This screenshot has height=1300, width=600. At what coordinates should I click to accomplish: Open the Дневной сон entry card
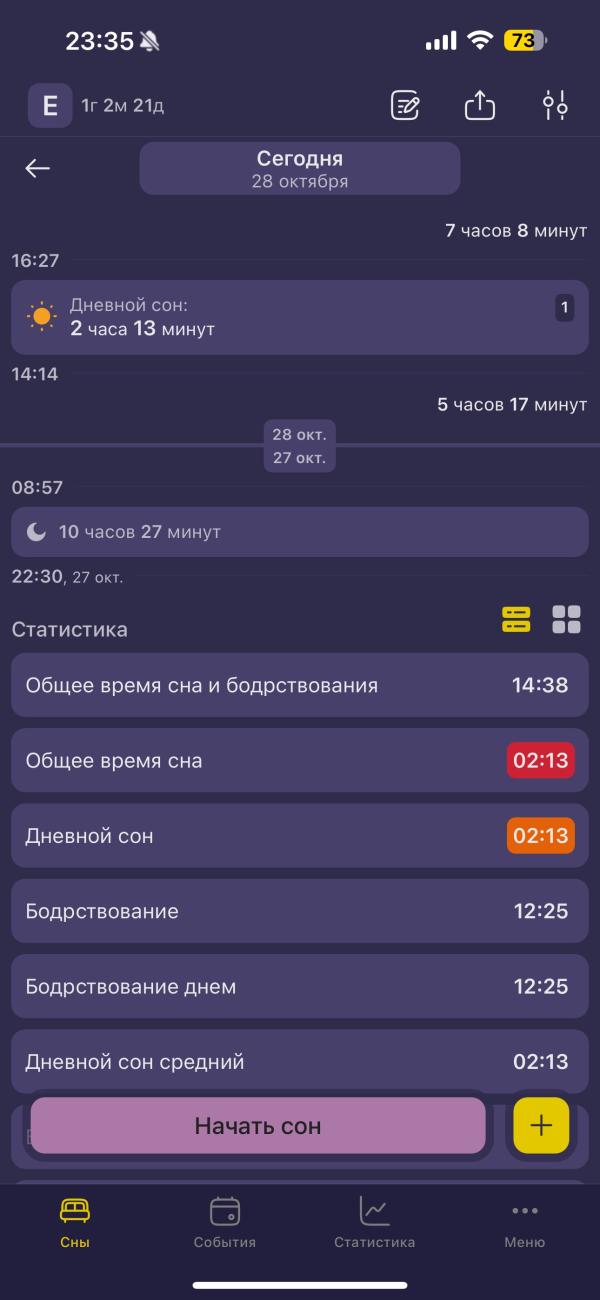(300, 317)
